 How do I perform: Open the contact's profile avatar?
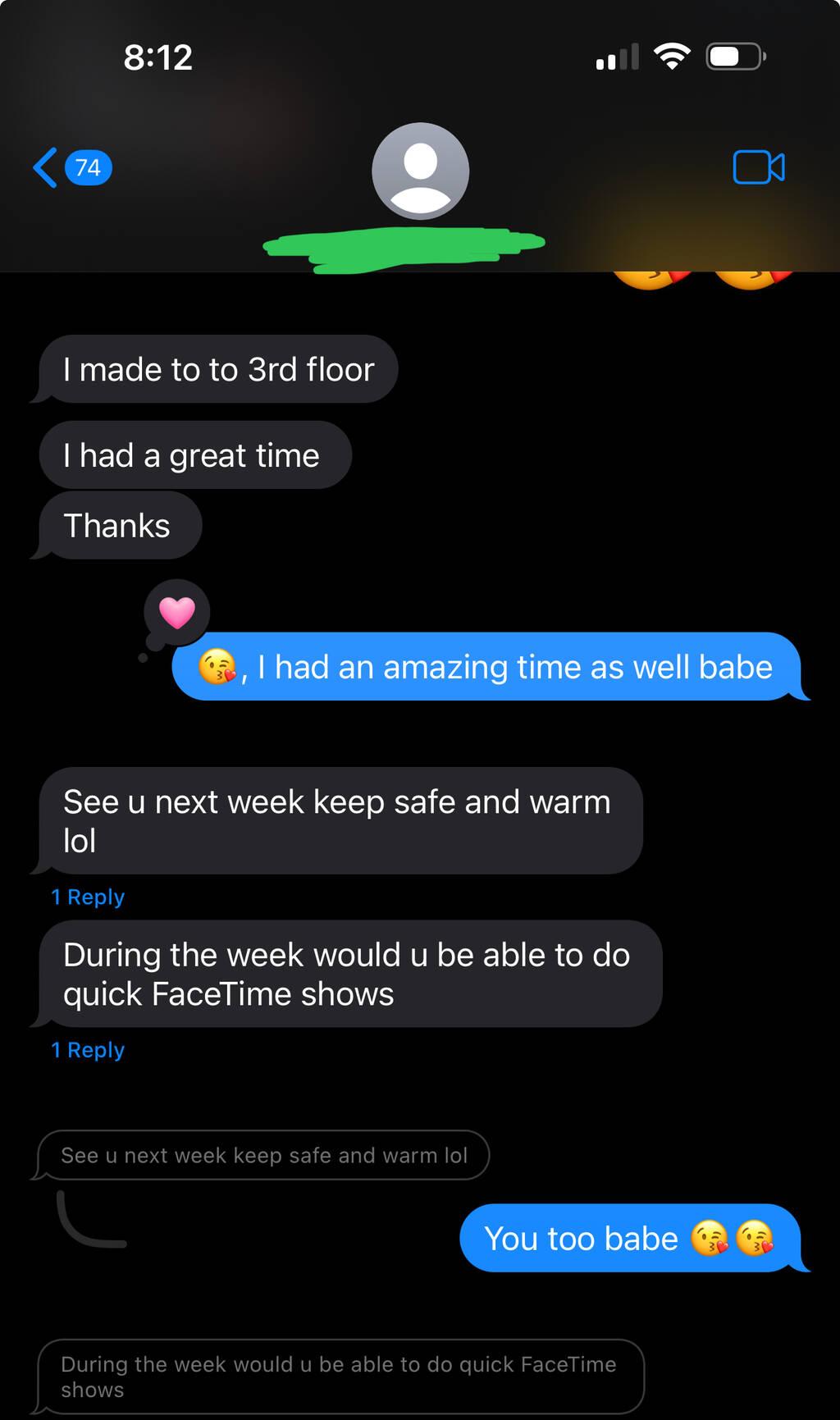click(420, 171)
